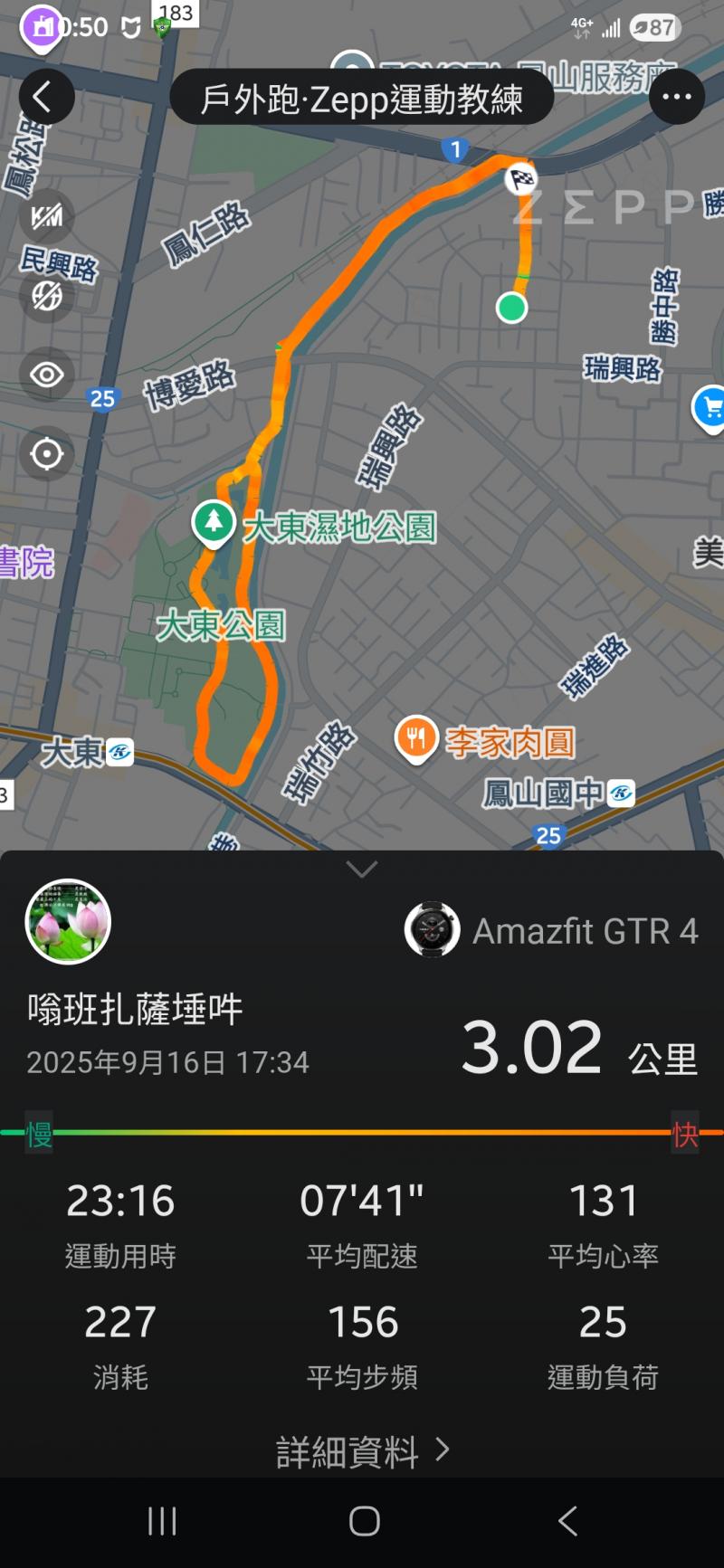Tap the eye icon to toggle visibility
The image size is (724, 1568).
(x=47, y=375)
